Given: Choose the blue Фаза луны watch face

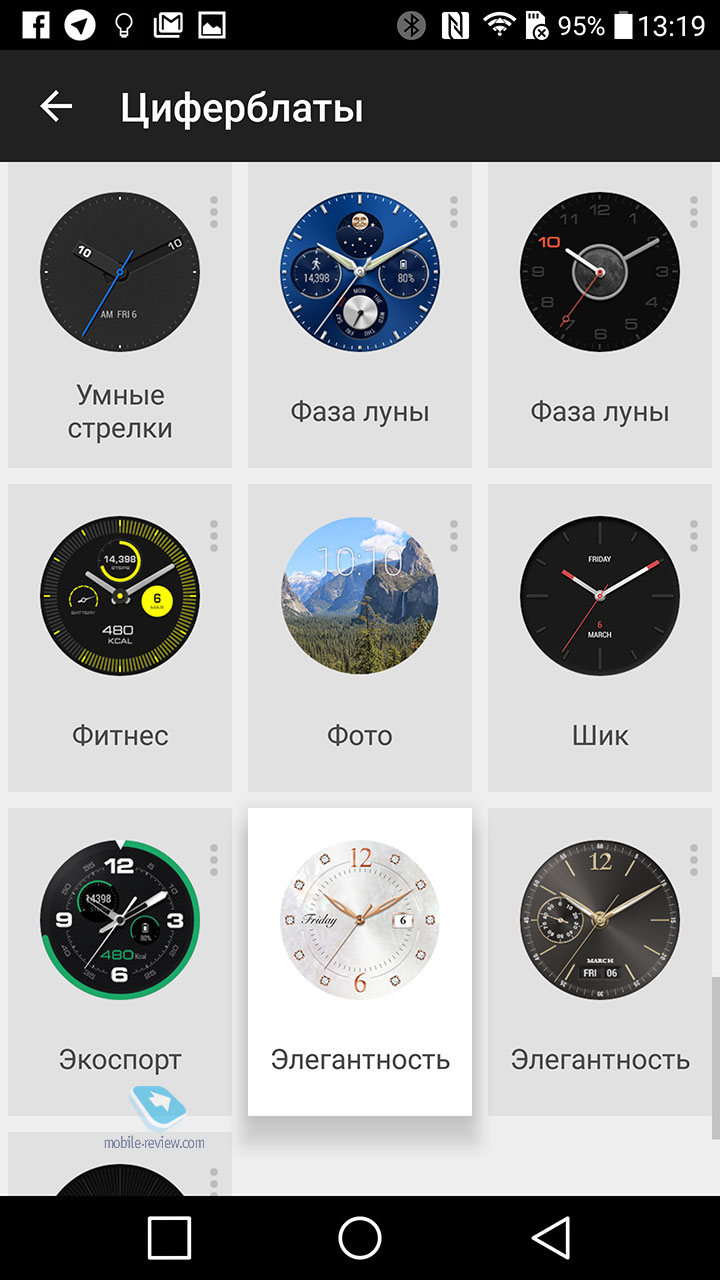Looking at the screenshot, I should coord(360,273).
